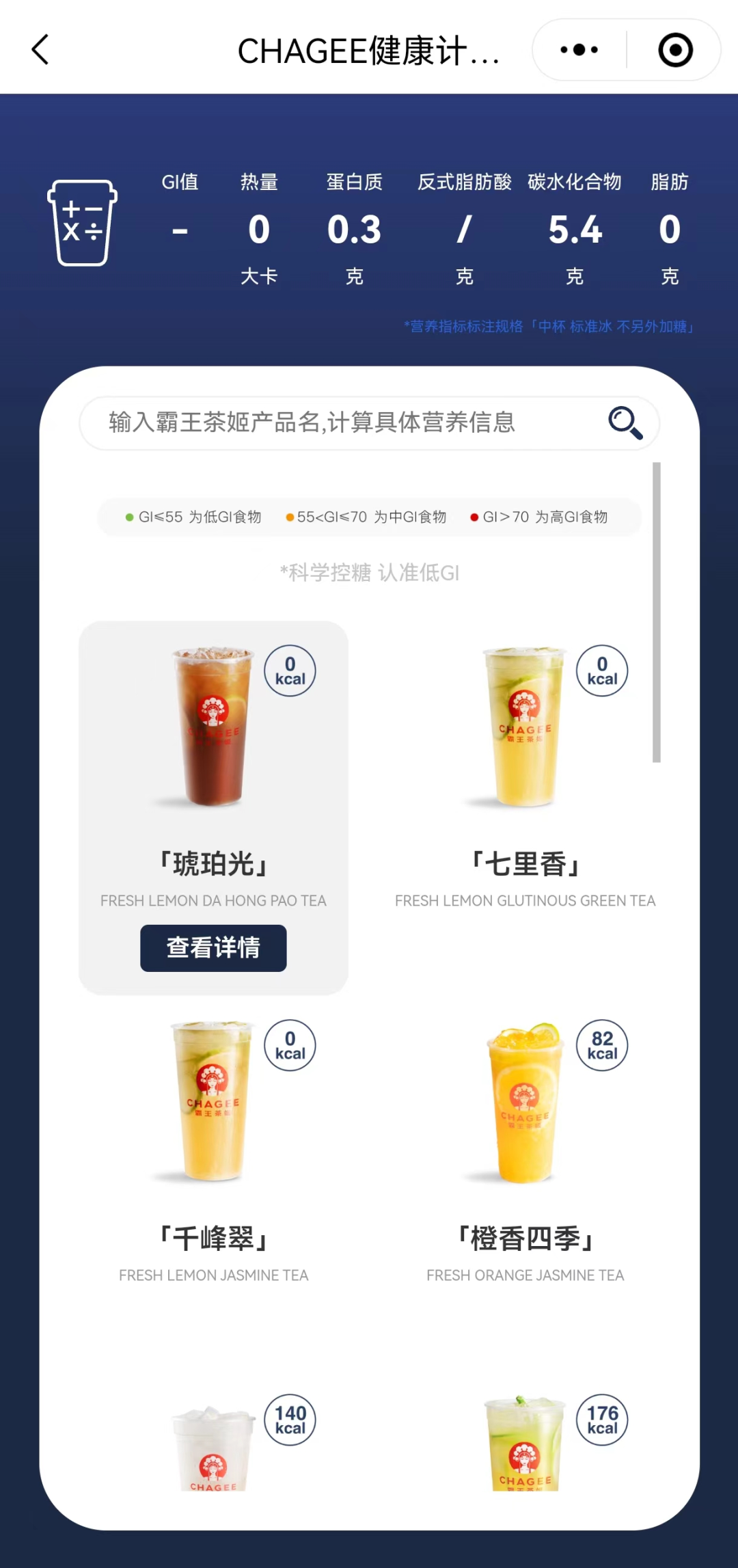The image size is (738, 1568).
Task: Go back using the top-left arrow
Action: tap(41, 50)
